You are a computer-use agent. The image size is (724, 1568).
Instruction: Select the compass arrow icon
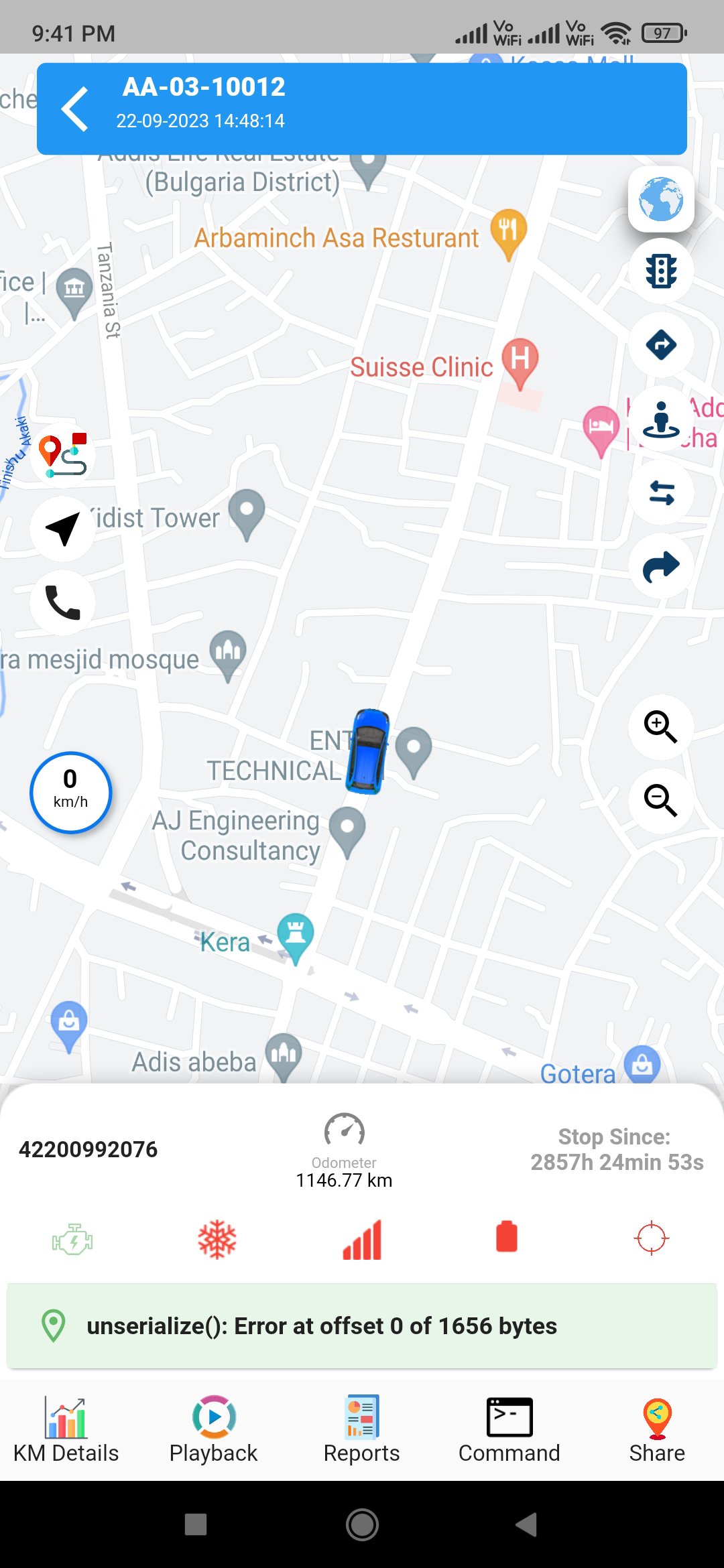tap(62, 529)
